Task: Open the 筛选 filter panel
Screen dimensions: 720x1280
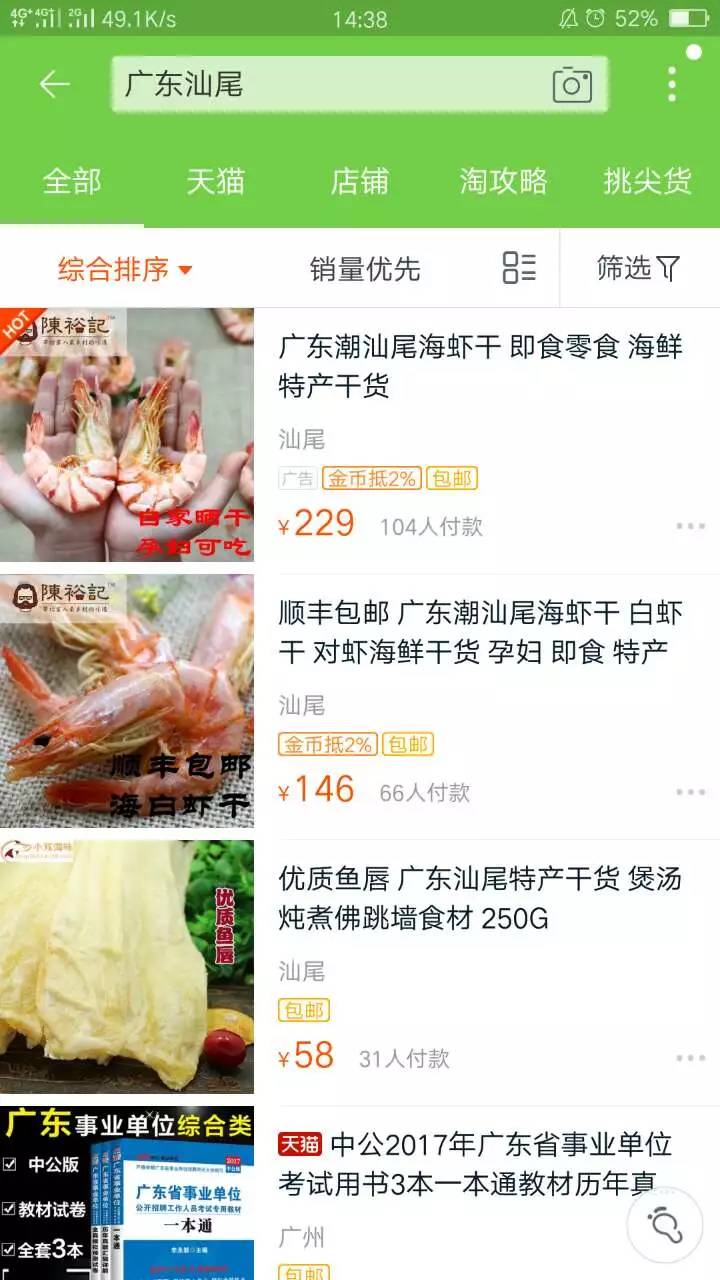Action: 638,268
